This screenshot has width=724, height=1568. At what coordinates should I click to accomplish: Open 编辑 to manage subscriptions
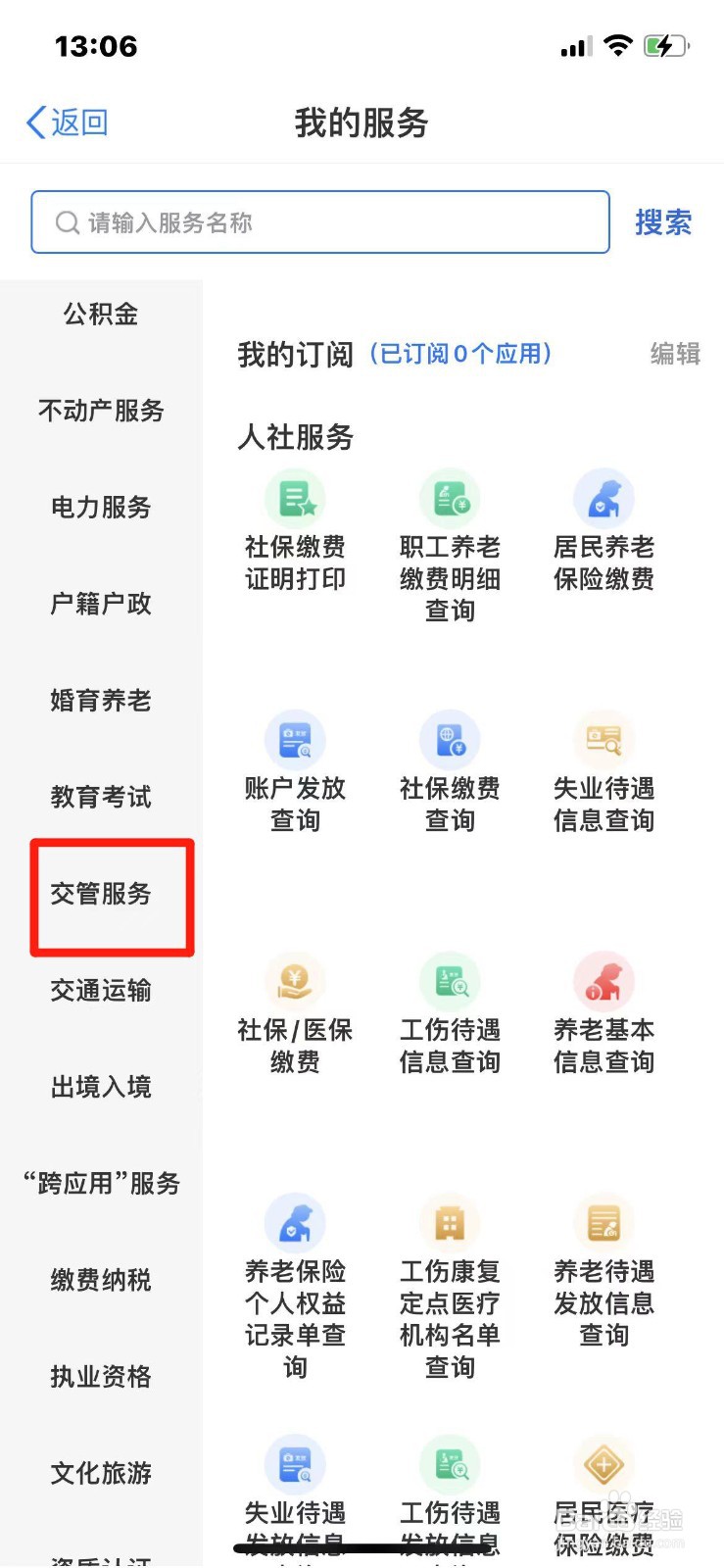[x=674, y=354]
